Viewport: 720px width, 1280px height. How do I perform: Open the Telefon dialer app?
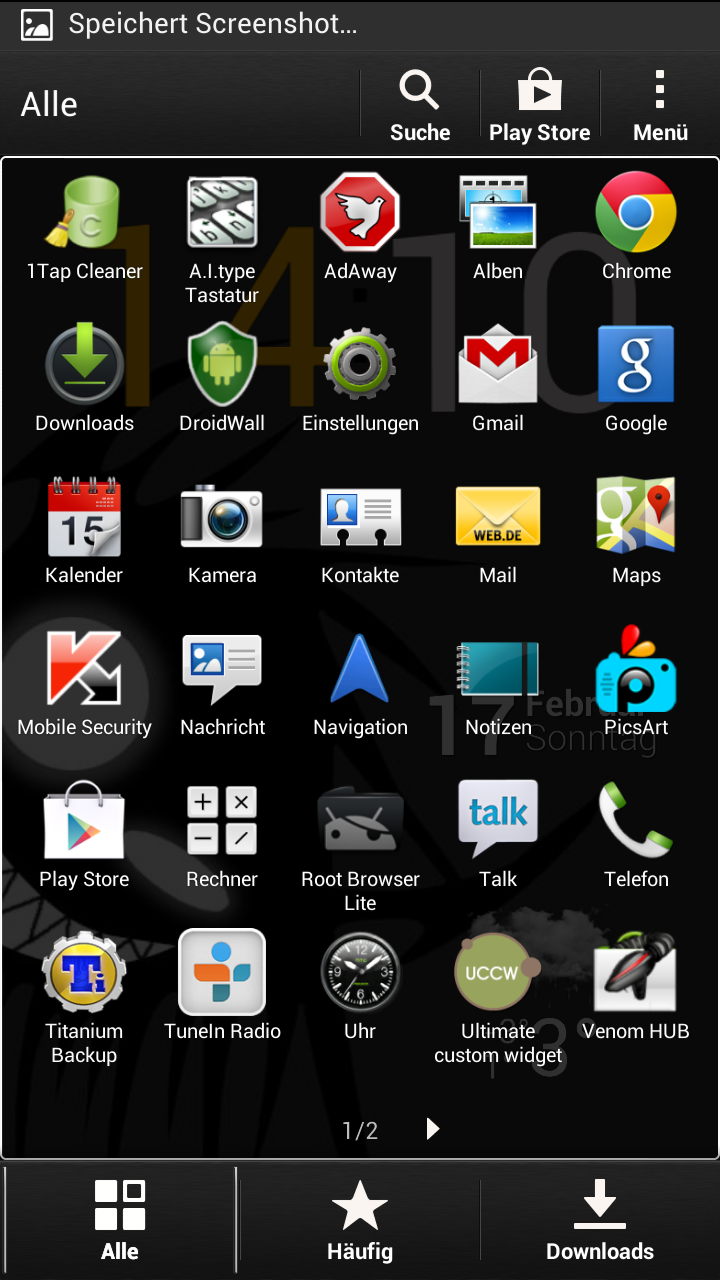[636, 837]
